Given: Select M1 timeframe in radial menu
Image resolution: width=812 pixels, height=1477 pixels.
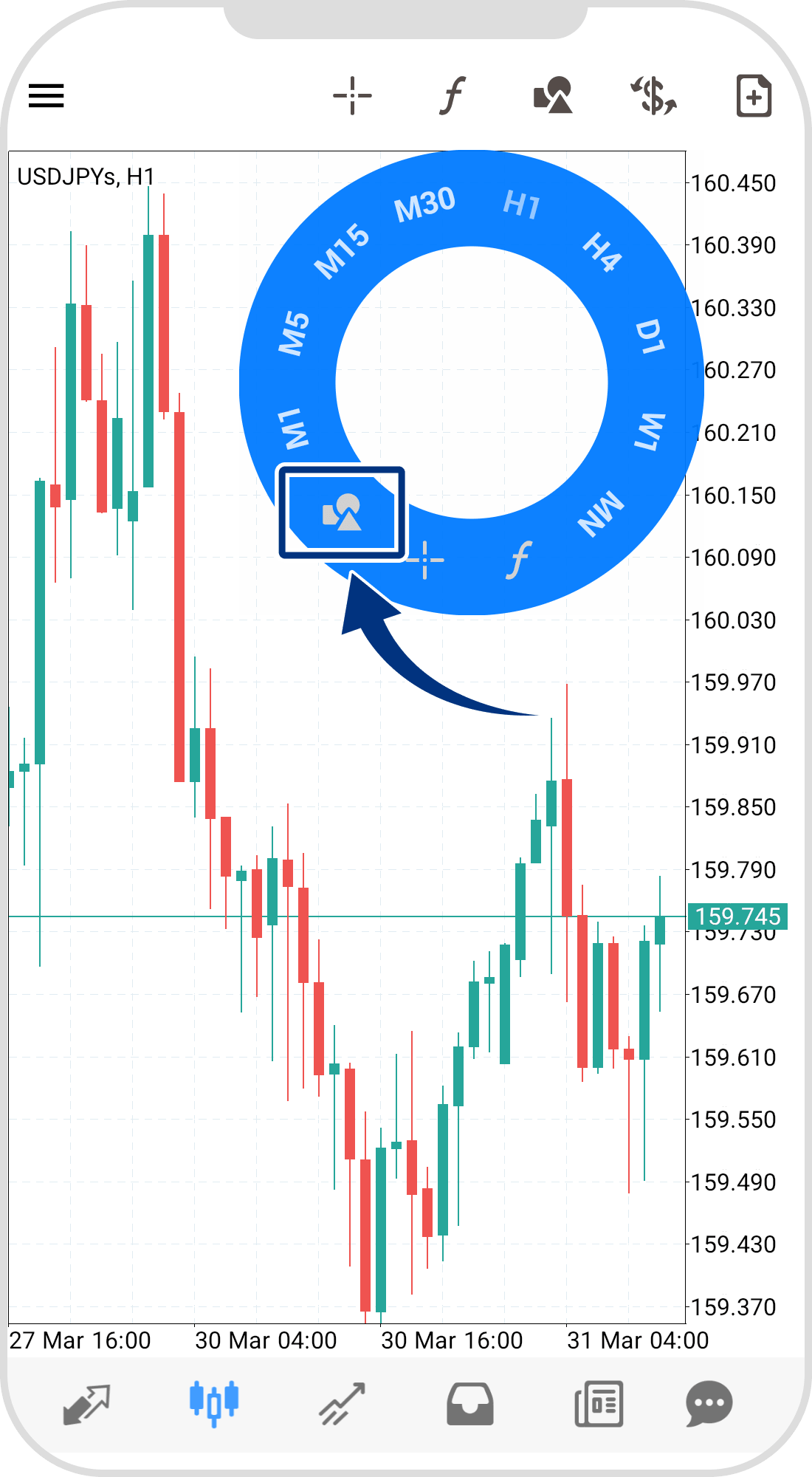Looking at the screenshot, I should click(x=295, y=428).
